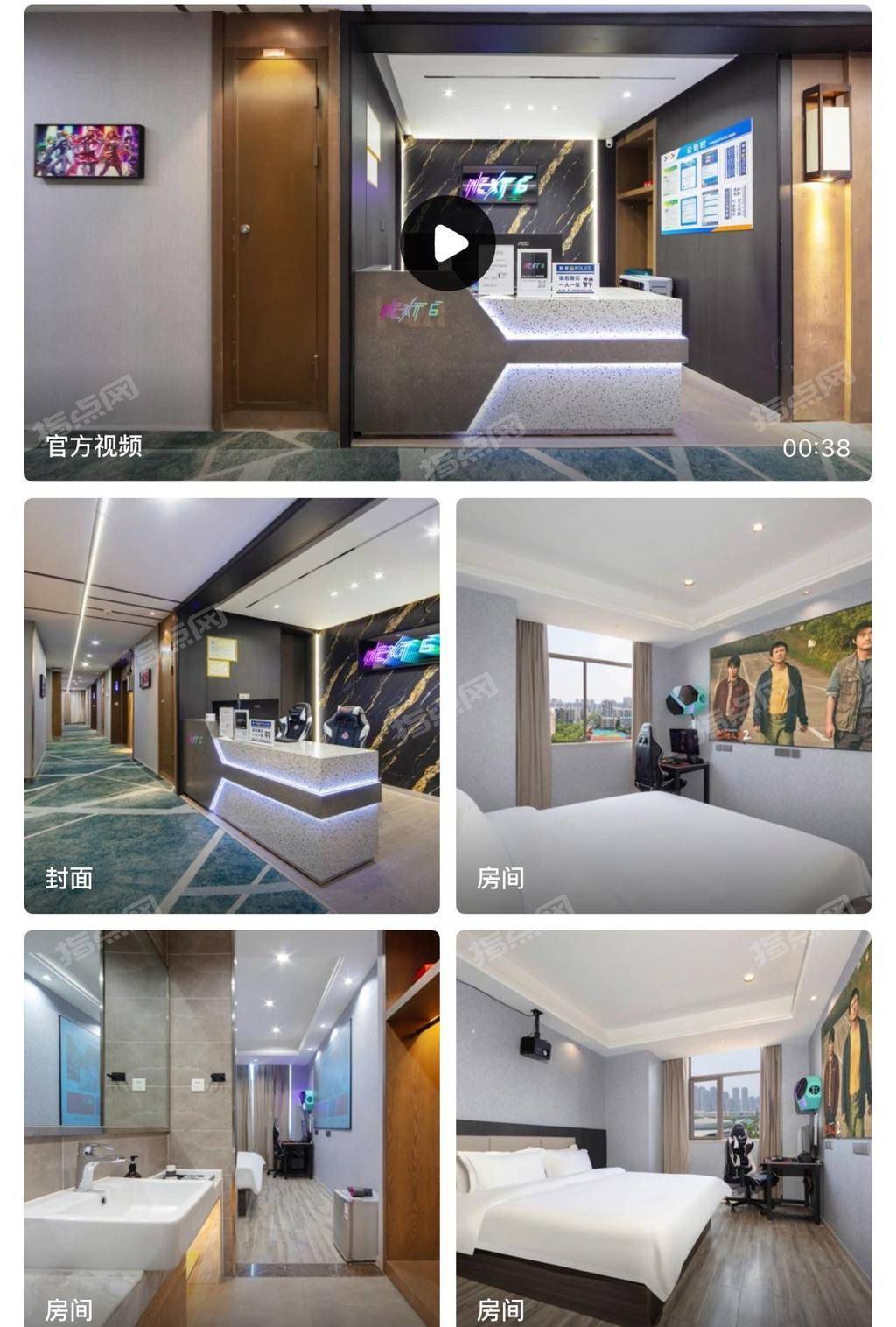Image resolution: width=896 pixels, height=1327 pixels.
Task: Open the 封面 front desk photo
Action: click(232, 706)
